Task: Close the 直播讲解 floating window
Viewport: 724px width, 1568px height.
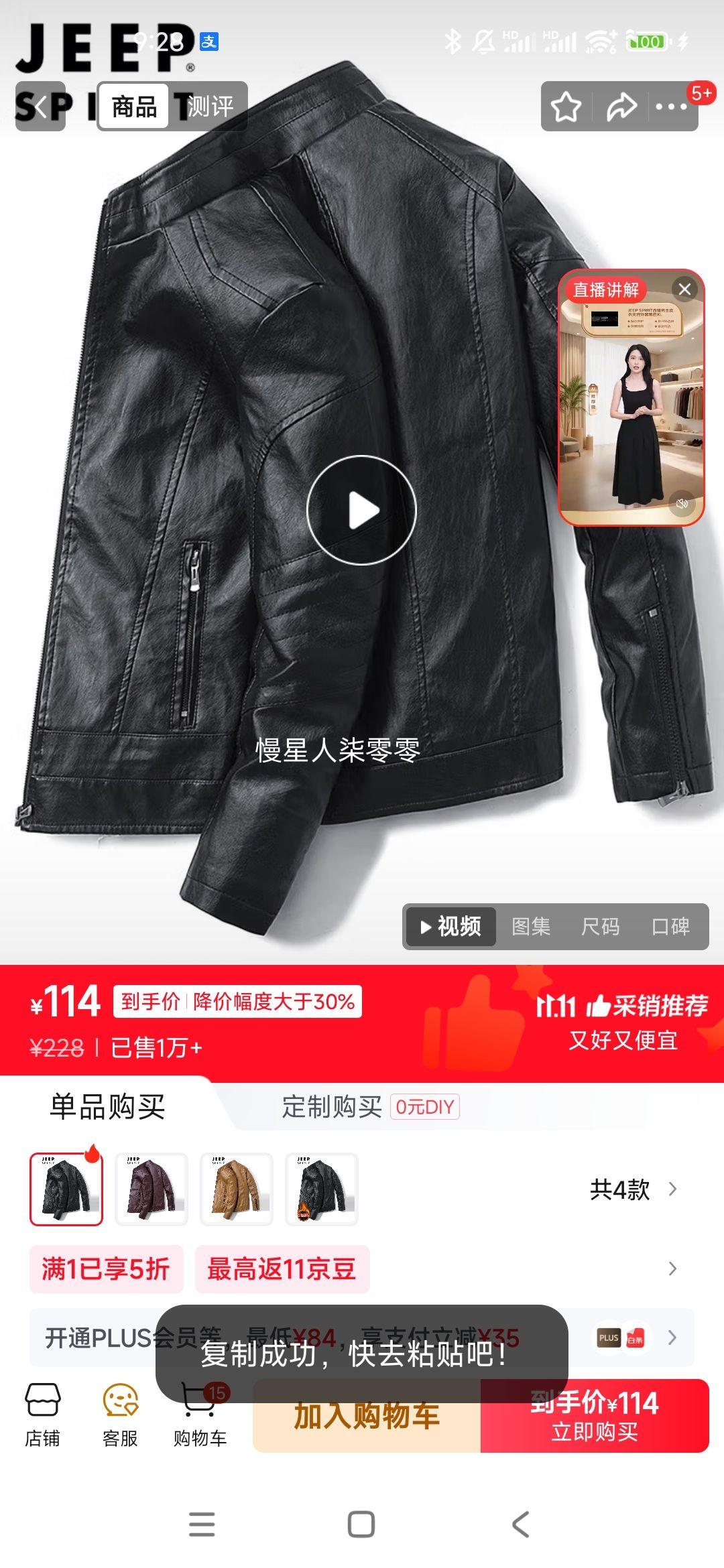Action: (x=684, y=289)
